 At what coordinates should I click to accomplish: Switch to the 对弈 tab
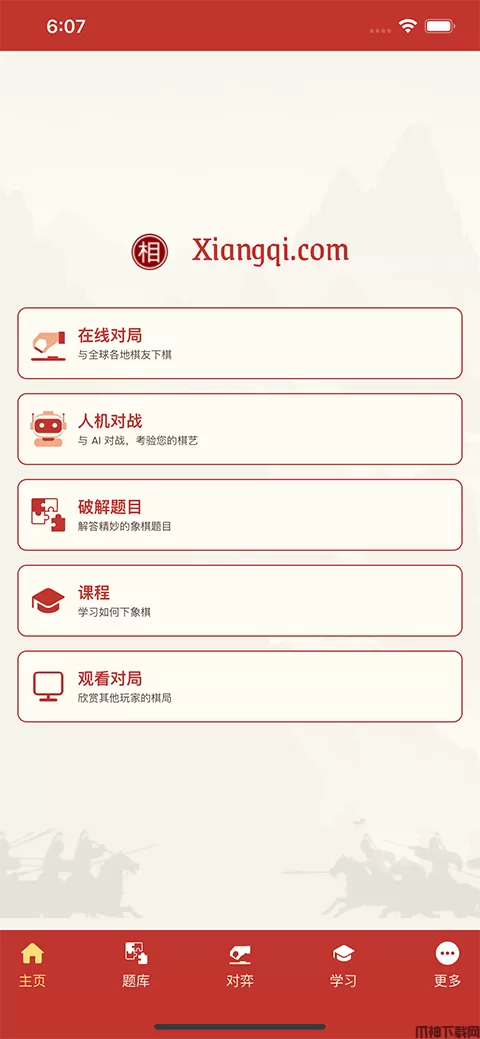pyautogui.click(x=240, y=966)
